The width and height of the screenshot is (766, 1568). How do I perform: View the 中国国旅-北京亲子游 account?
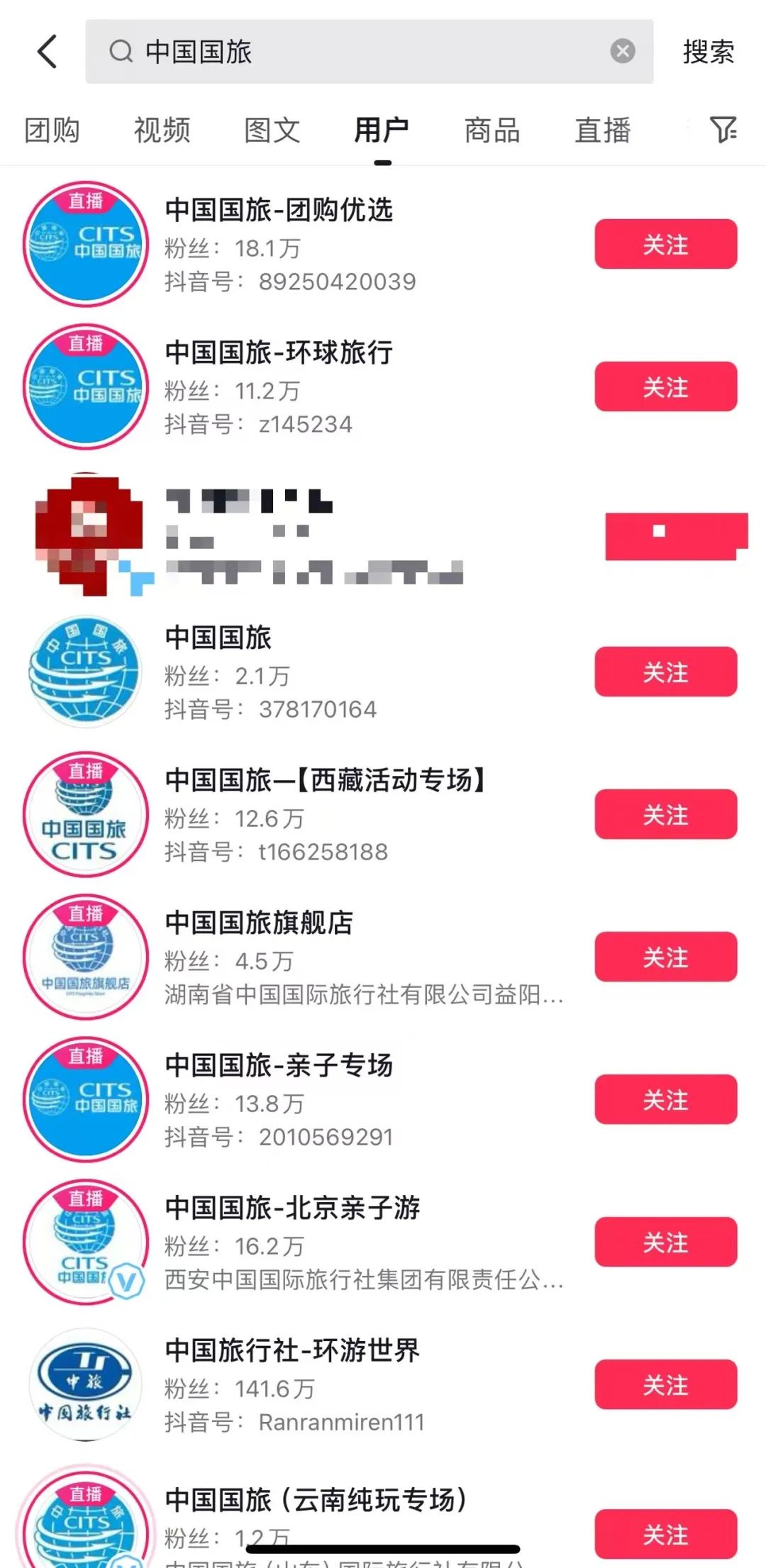coord(292,1208)
